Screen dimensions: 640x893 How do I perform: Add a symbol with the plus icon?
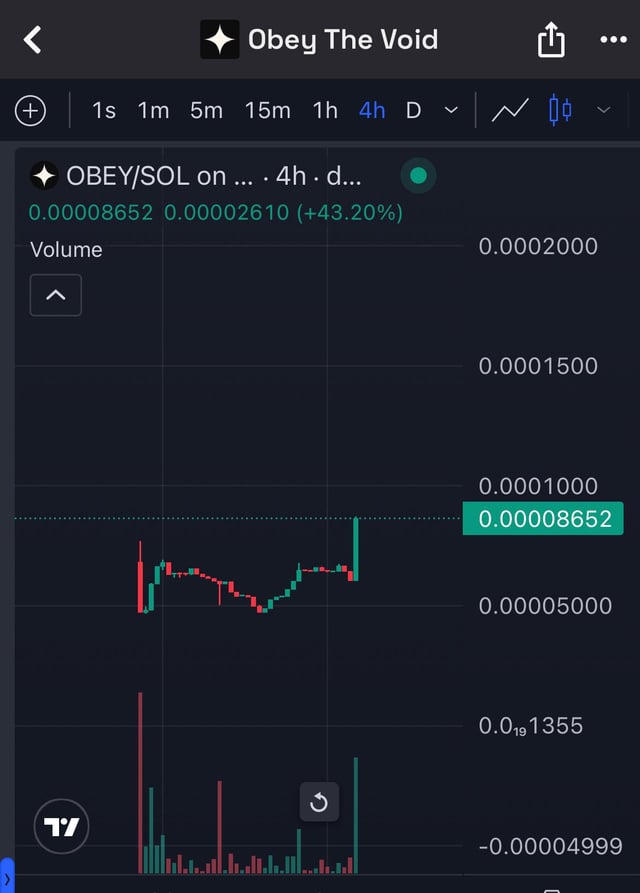pyautogui.click(x=31, y=110)
